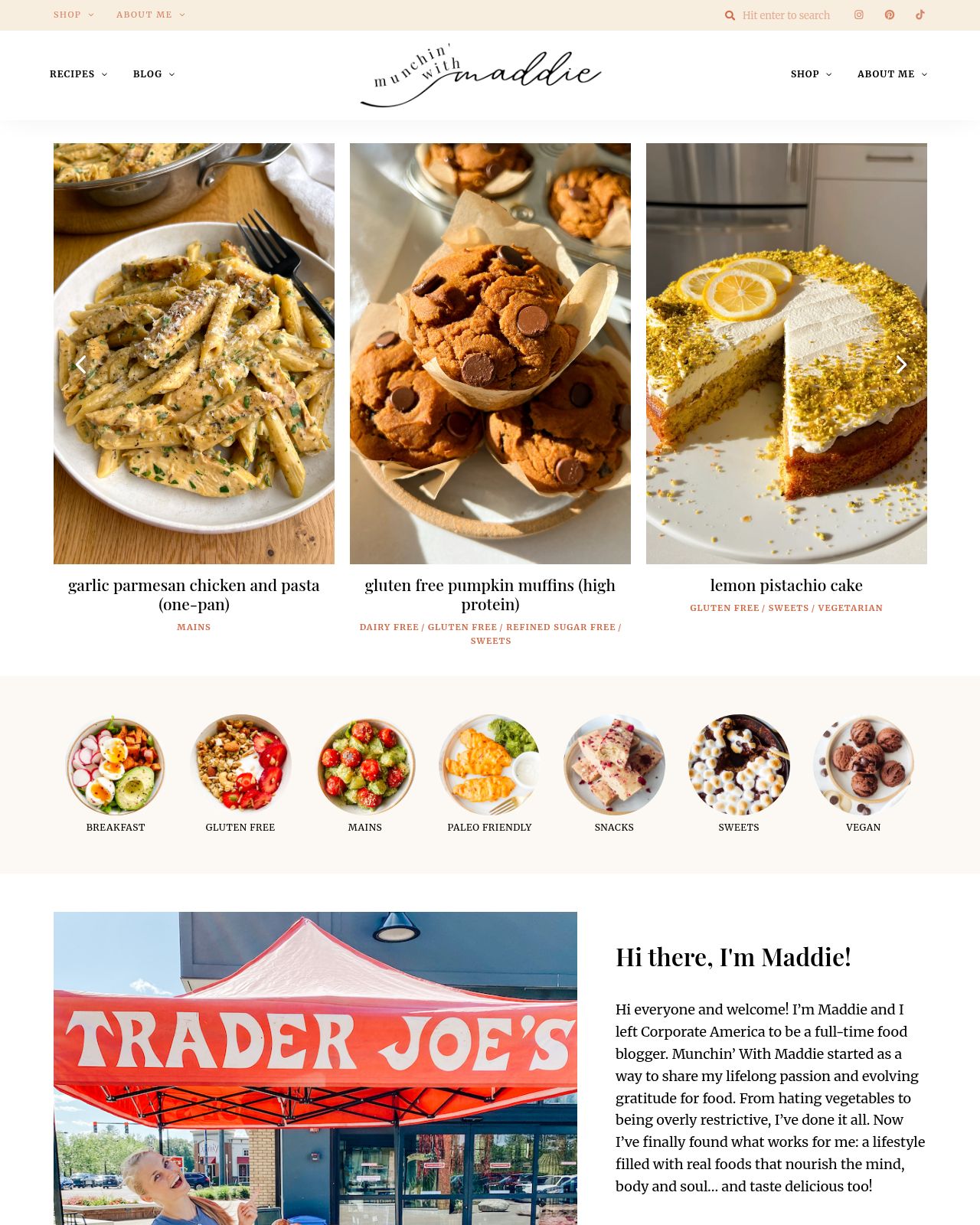
Task: Browse the Vegan category
Action: pyautogui.click(x=863, y=765)
